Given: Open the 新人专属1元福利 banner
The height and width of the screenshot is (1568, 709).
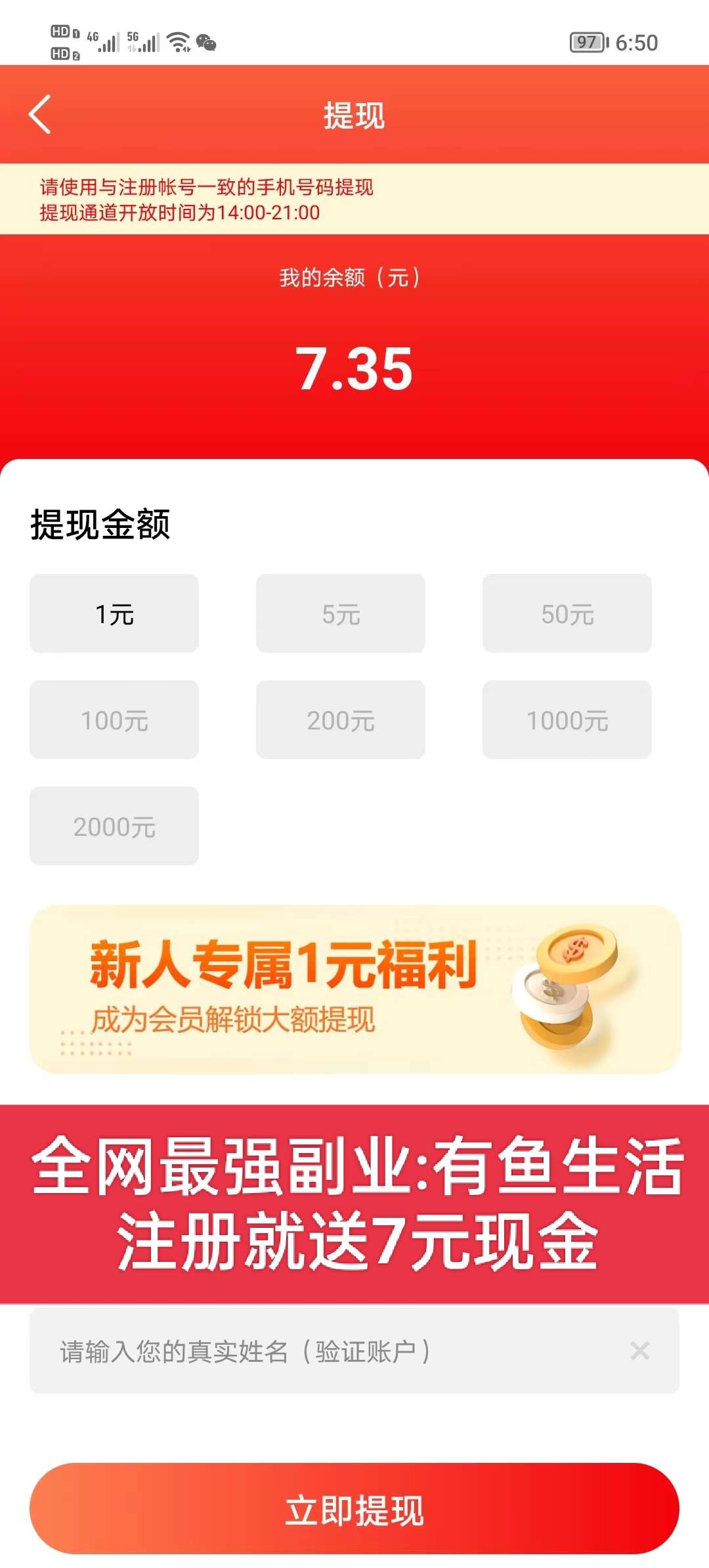Looking at the screenshot, I should (354, 989).
